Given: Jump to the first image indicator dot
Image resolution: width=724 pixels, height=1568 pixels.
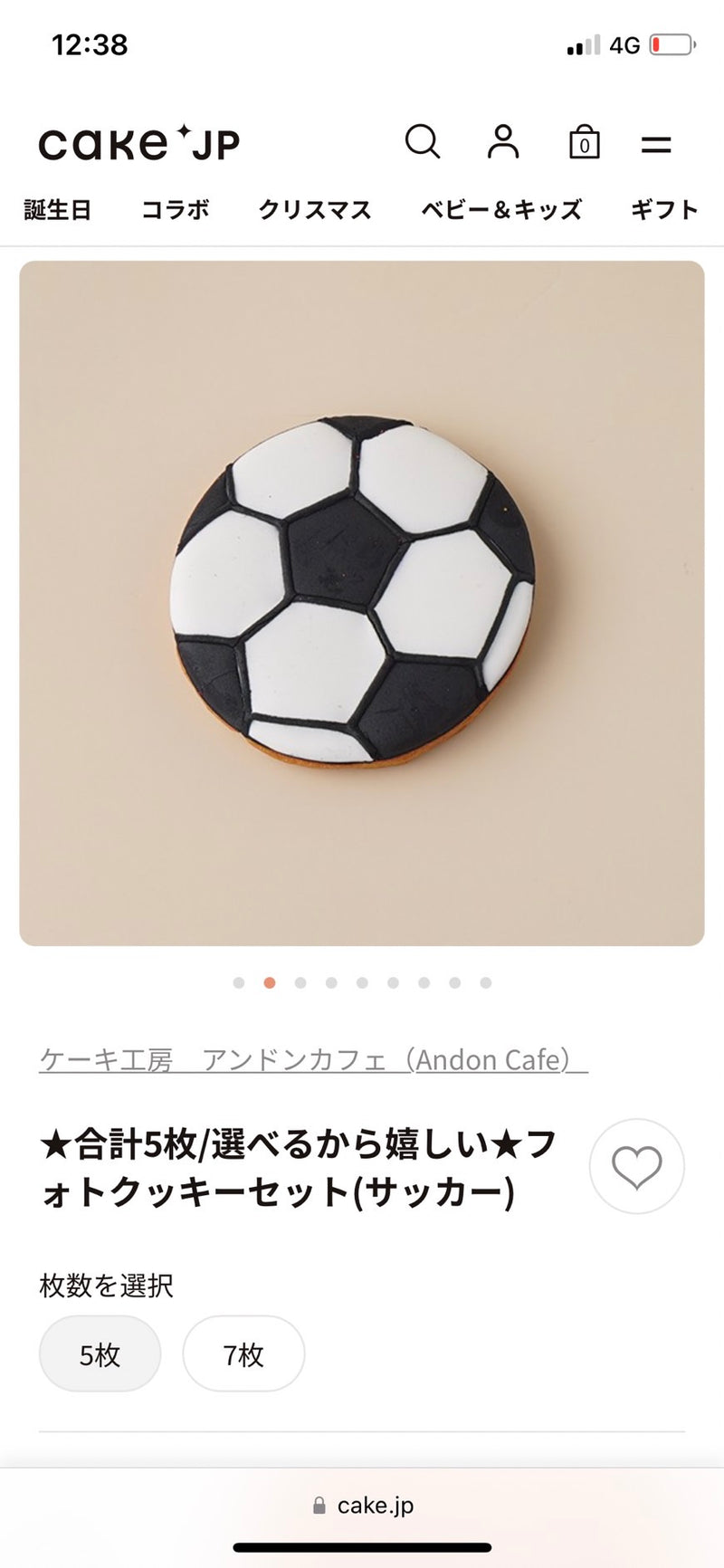Looking at the screenshot, I should [x=239, y=983].
